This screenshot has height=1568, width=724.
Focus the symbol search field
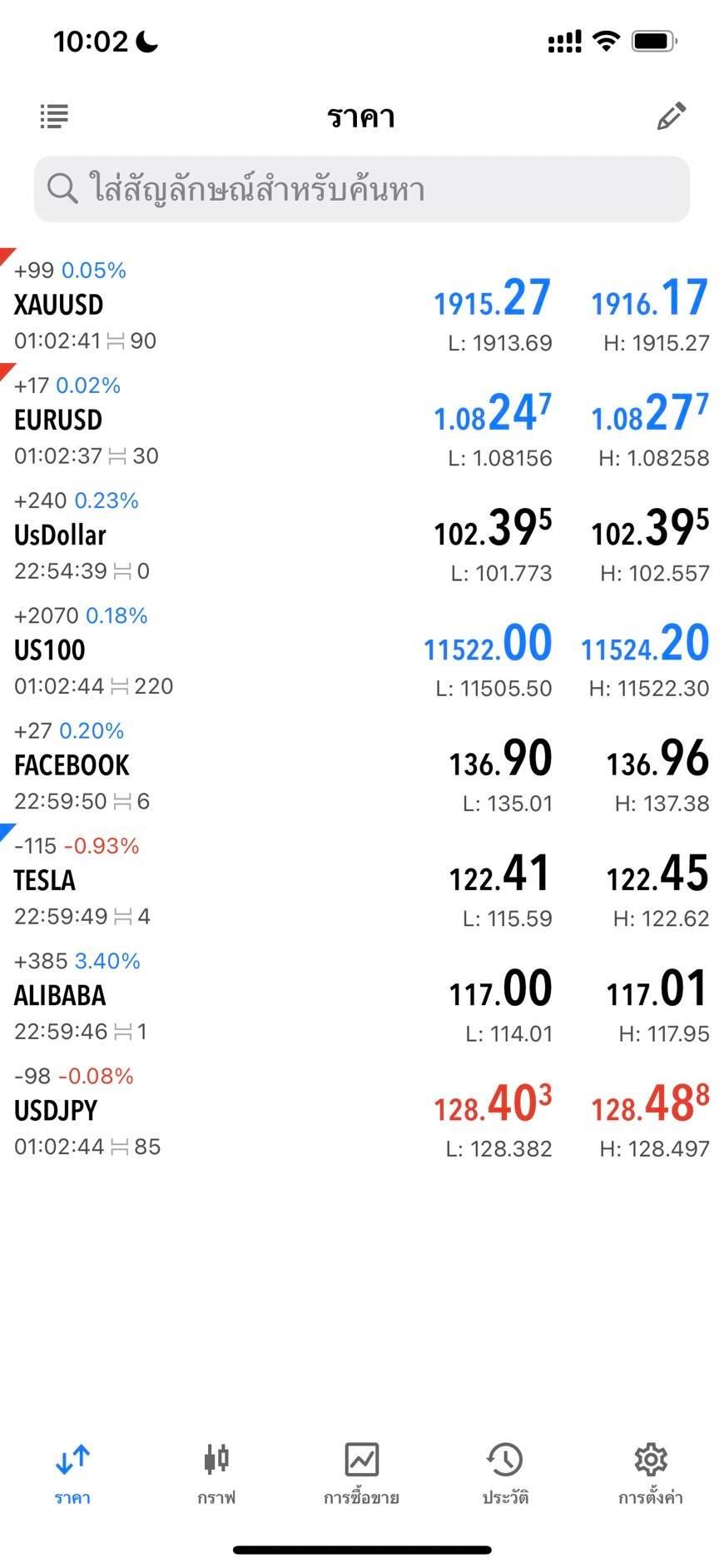click(362, 189)
